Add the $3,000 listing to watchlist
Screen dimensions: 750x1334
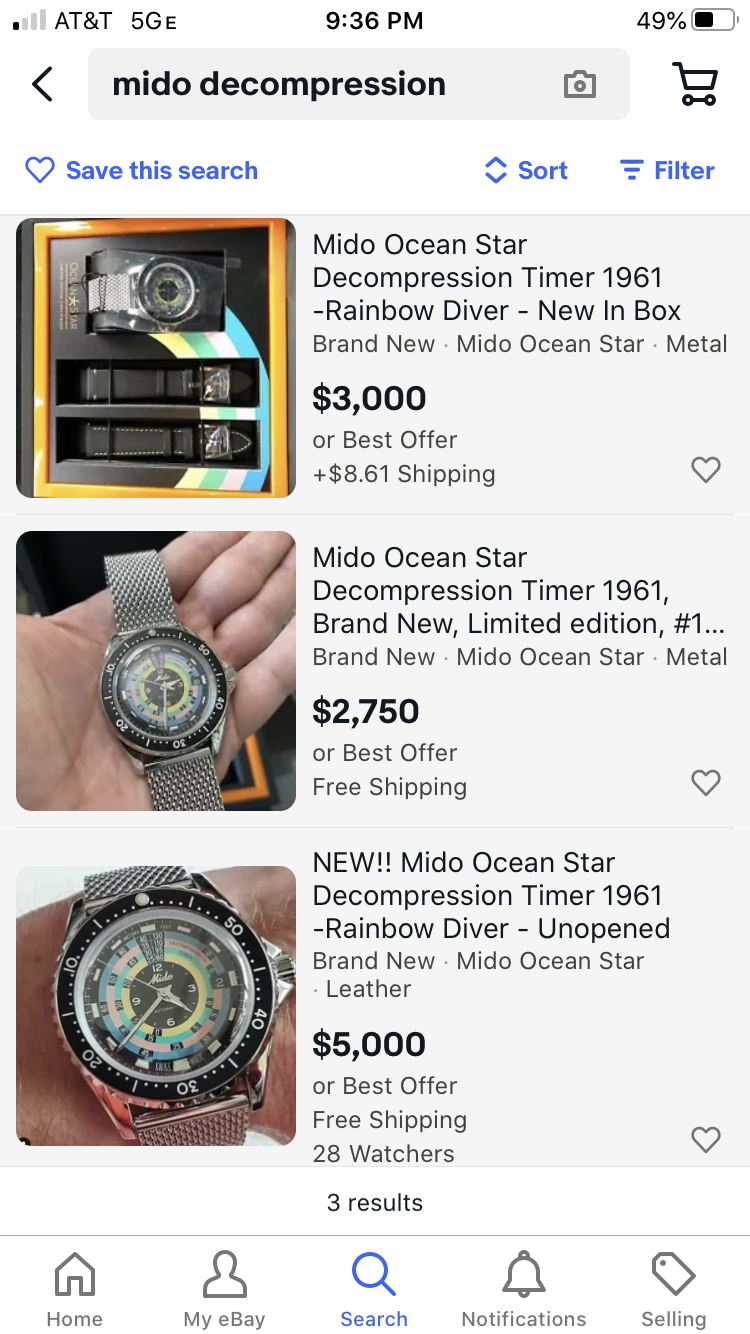pyautogui.click(x=706, y=469)
